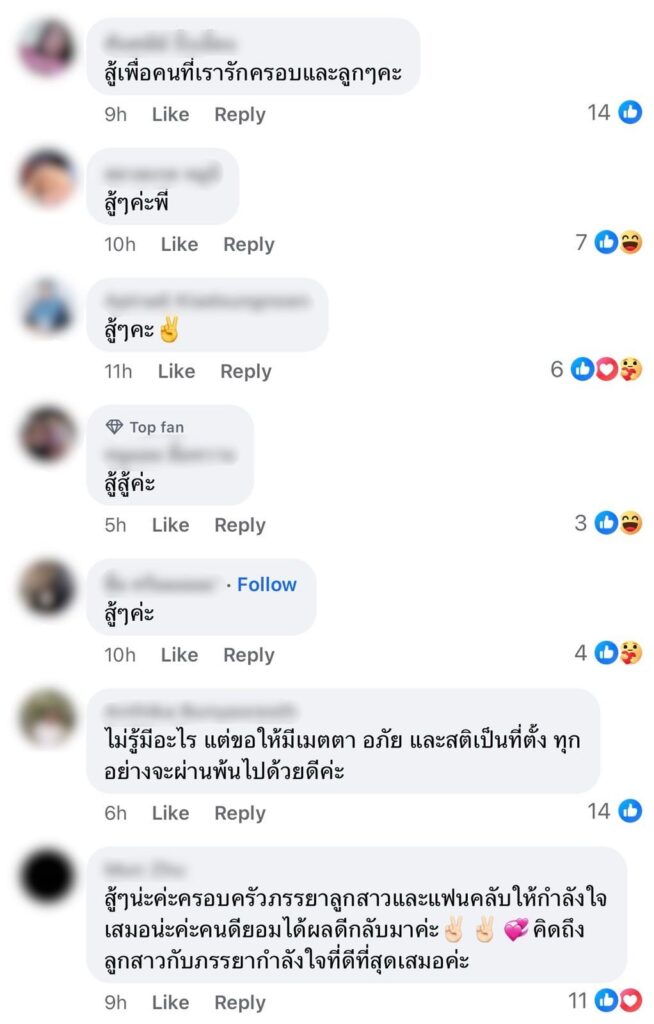Like the comment starting "สู้ๆน่ะค่ะครอบครัว"
This screenshot has width=654, height=1024.
click(x=170, y=1002)
